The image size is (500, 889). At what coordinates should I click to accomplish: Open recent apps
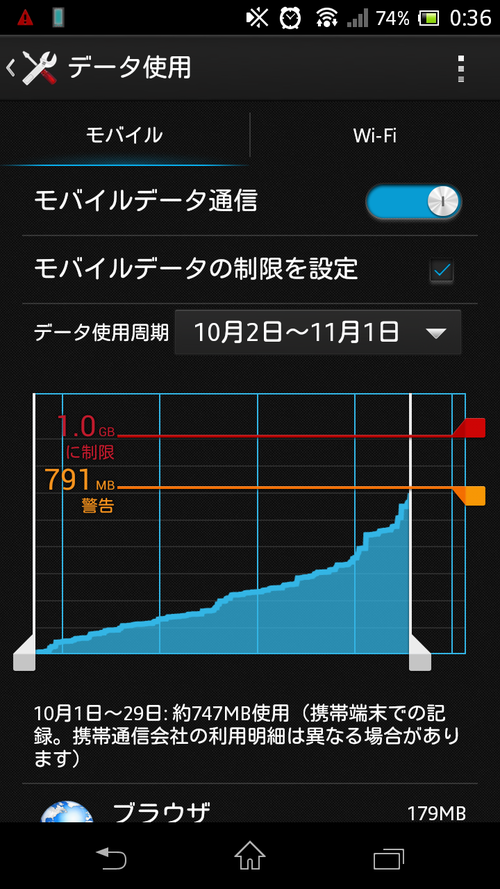[389, 858]
